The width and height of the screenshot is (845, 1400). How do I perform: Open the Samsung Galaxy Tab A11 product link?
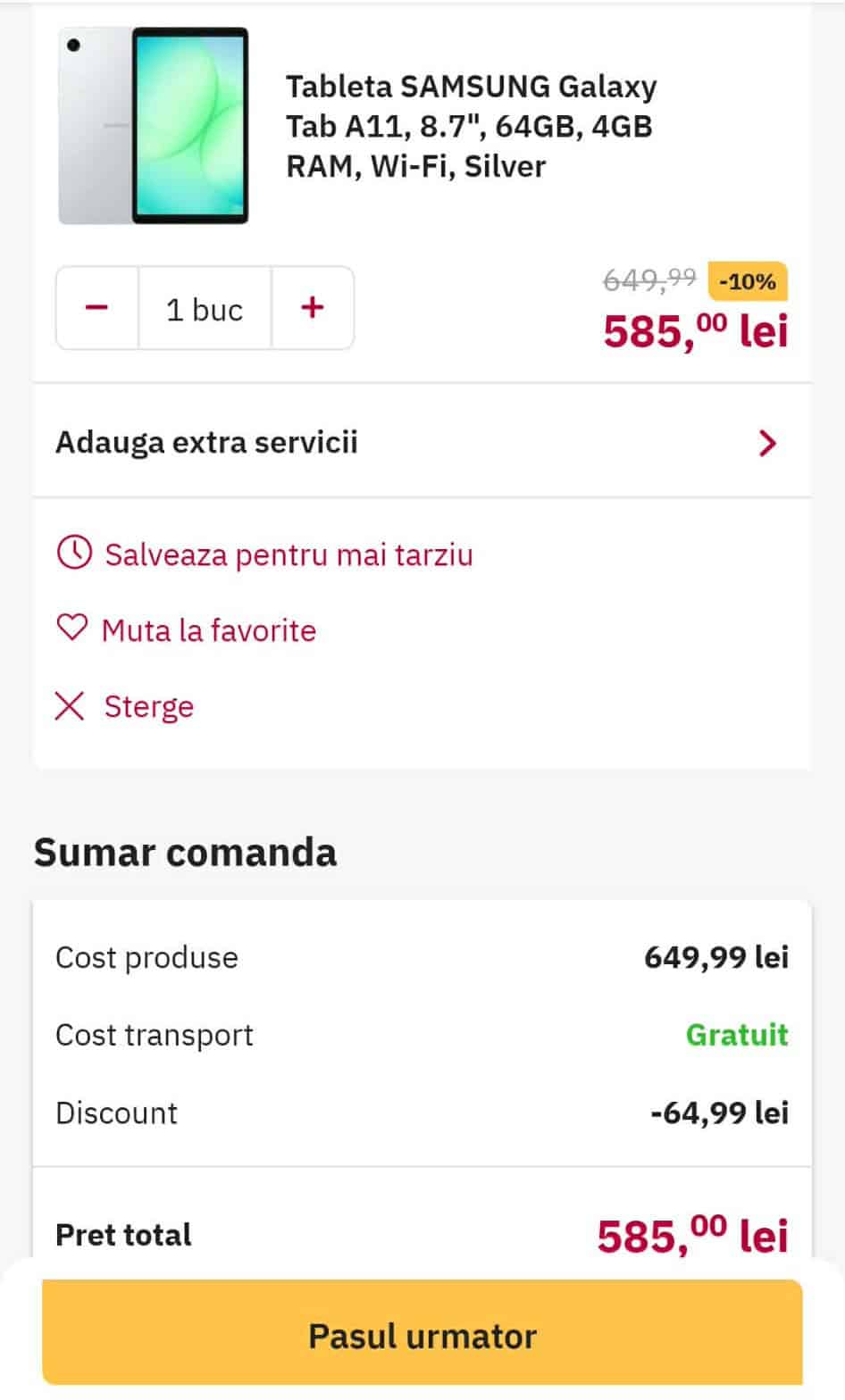point(472,125)
